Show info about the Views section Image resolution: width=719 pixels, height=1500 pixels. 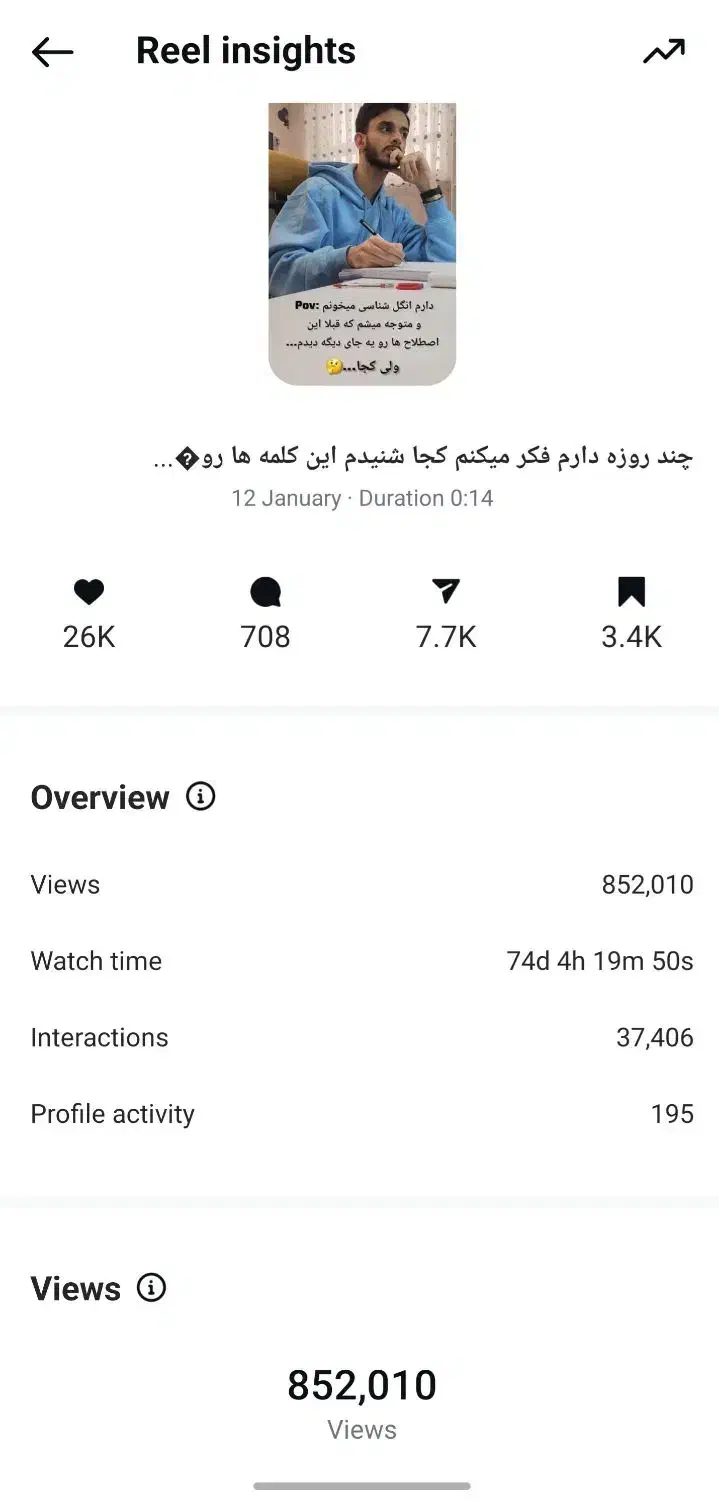pos(152,1288)
